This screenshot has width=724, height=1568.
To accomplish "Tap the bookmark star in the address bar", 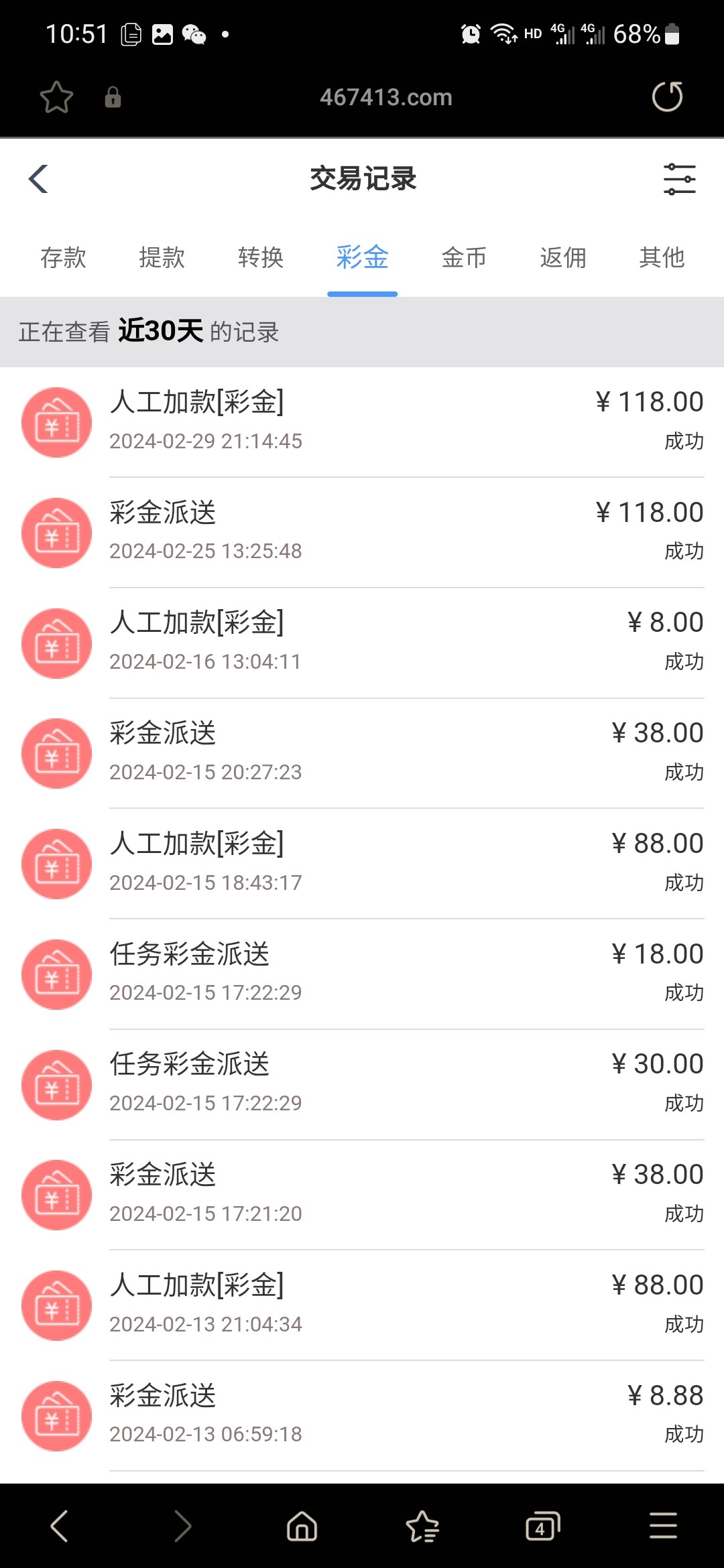I will pos(56,96).
